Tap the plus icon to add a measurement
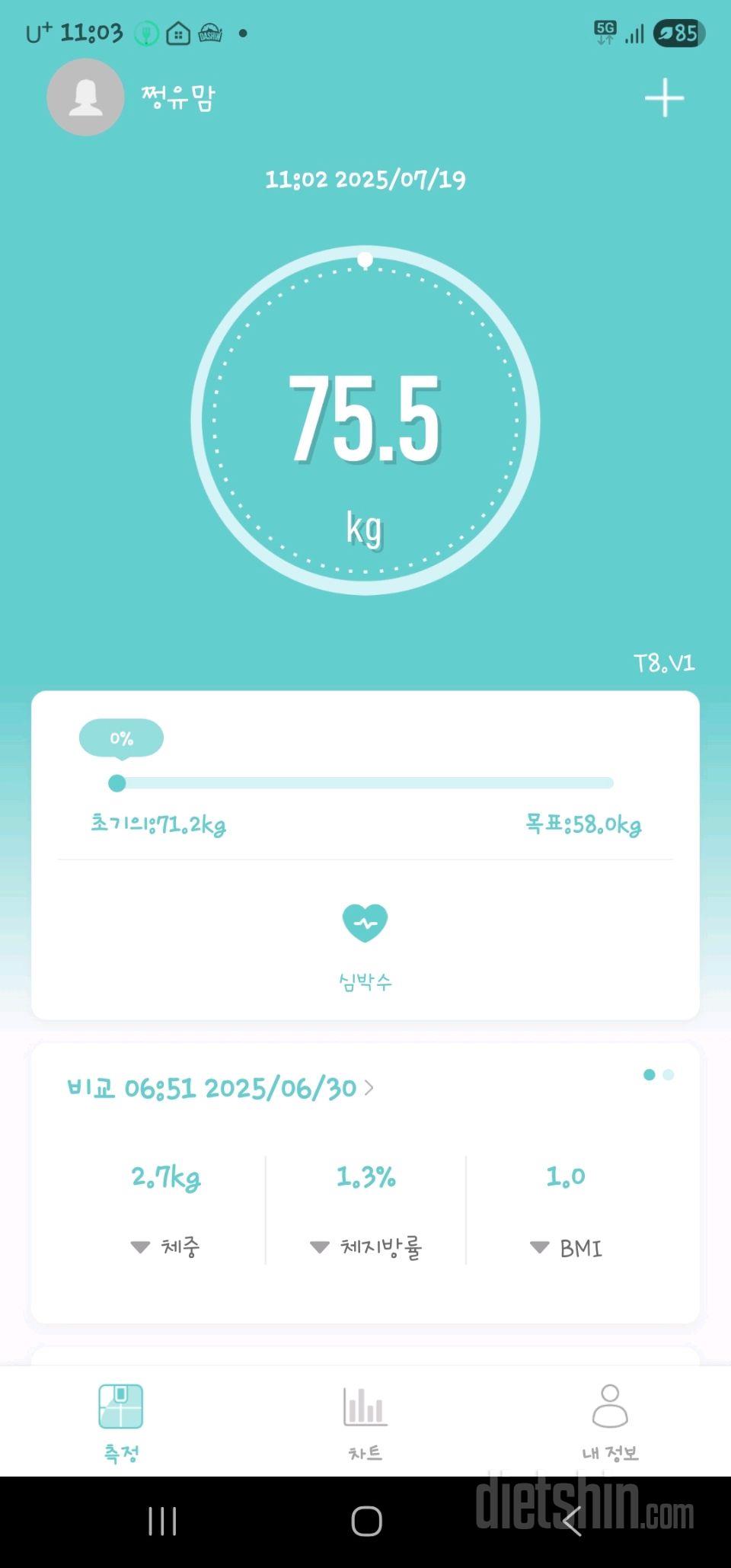 664,98
